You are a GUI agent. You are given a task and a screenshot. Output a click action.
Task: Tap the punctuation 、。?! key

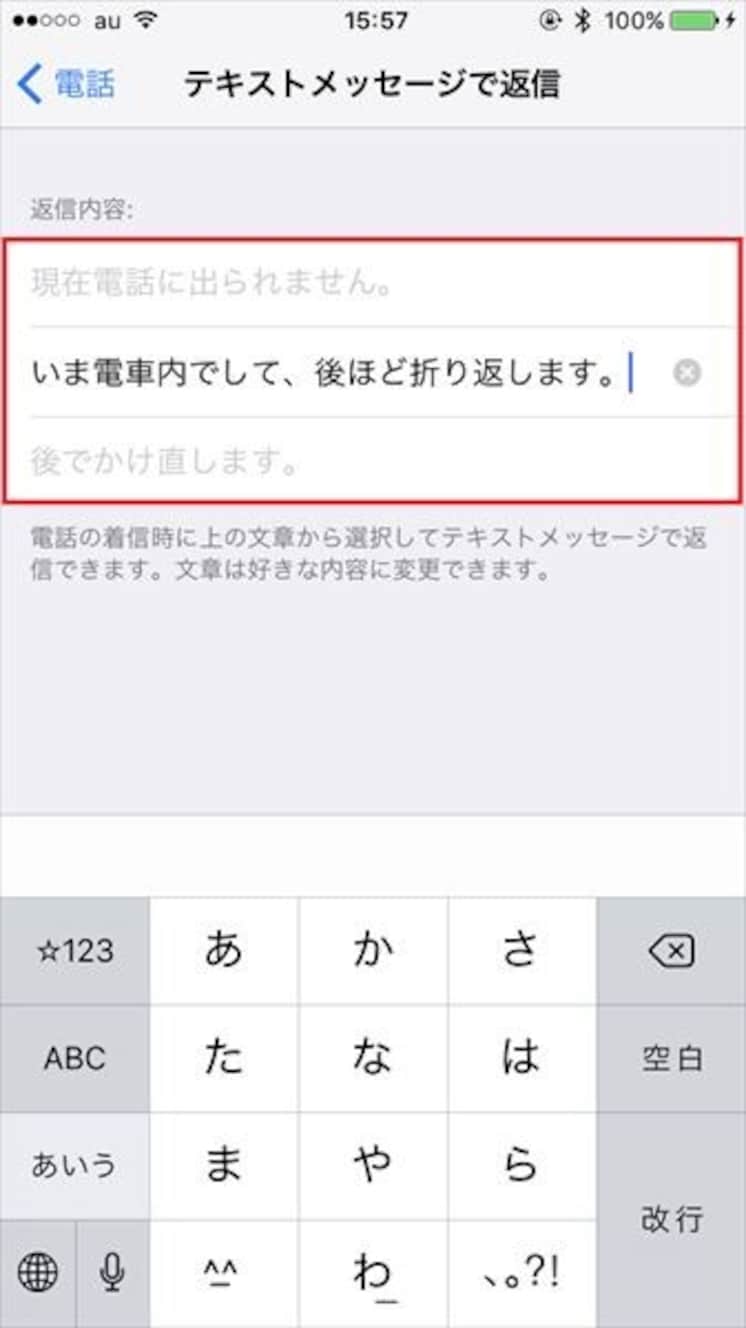pos(522,1274)
